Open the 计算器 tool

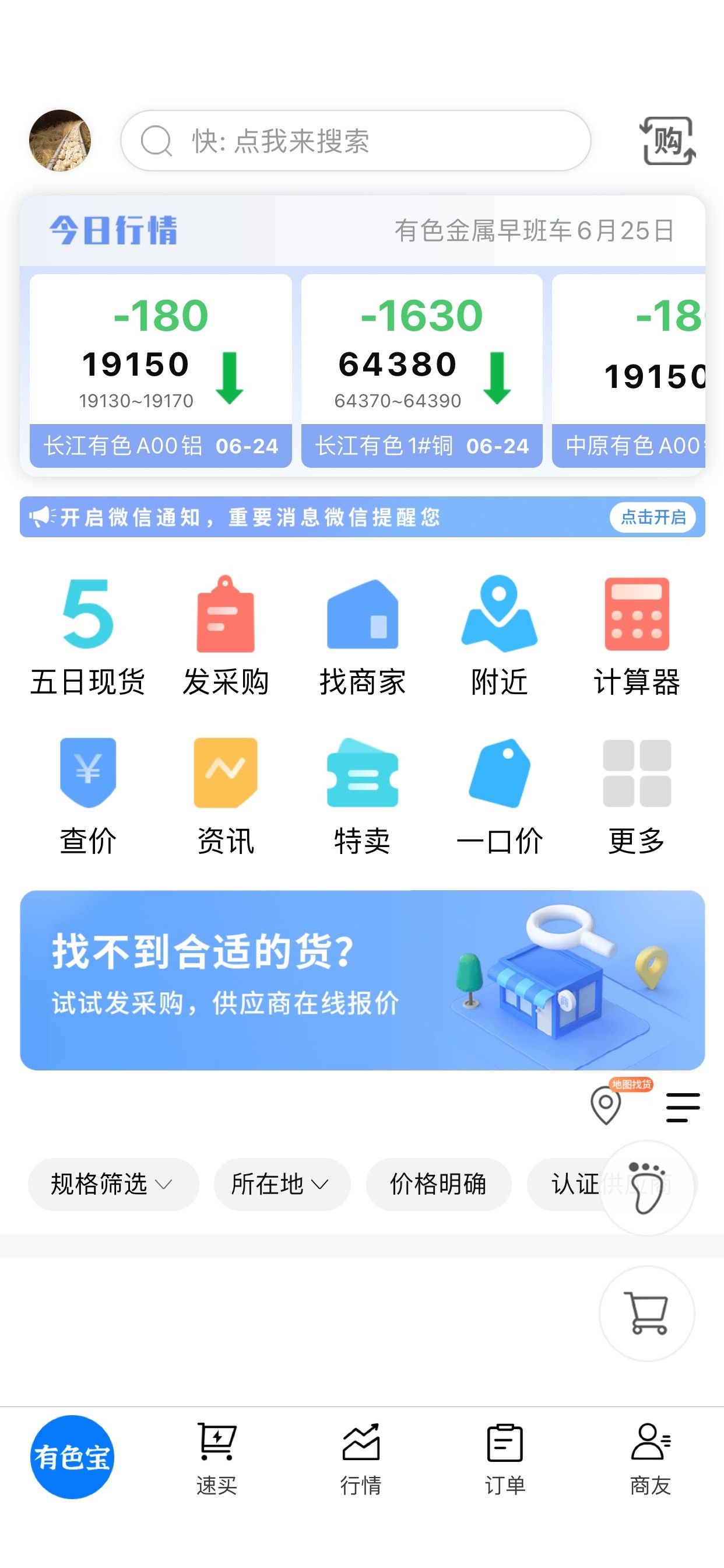[637, 636]
